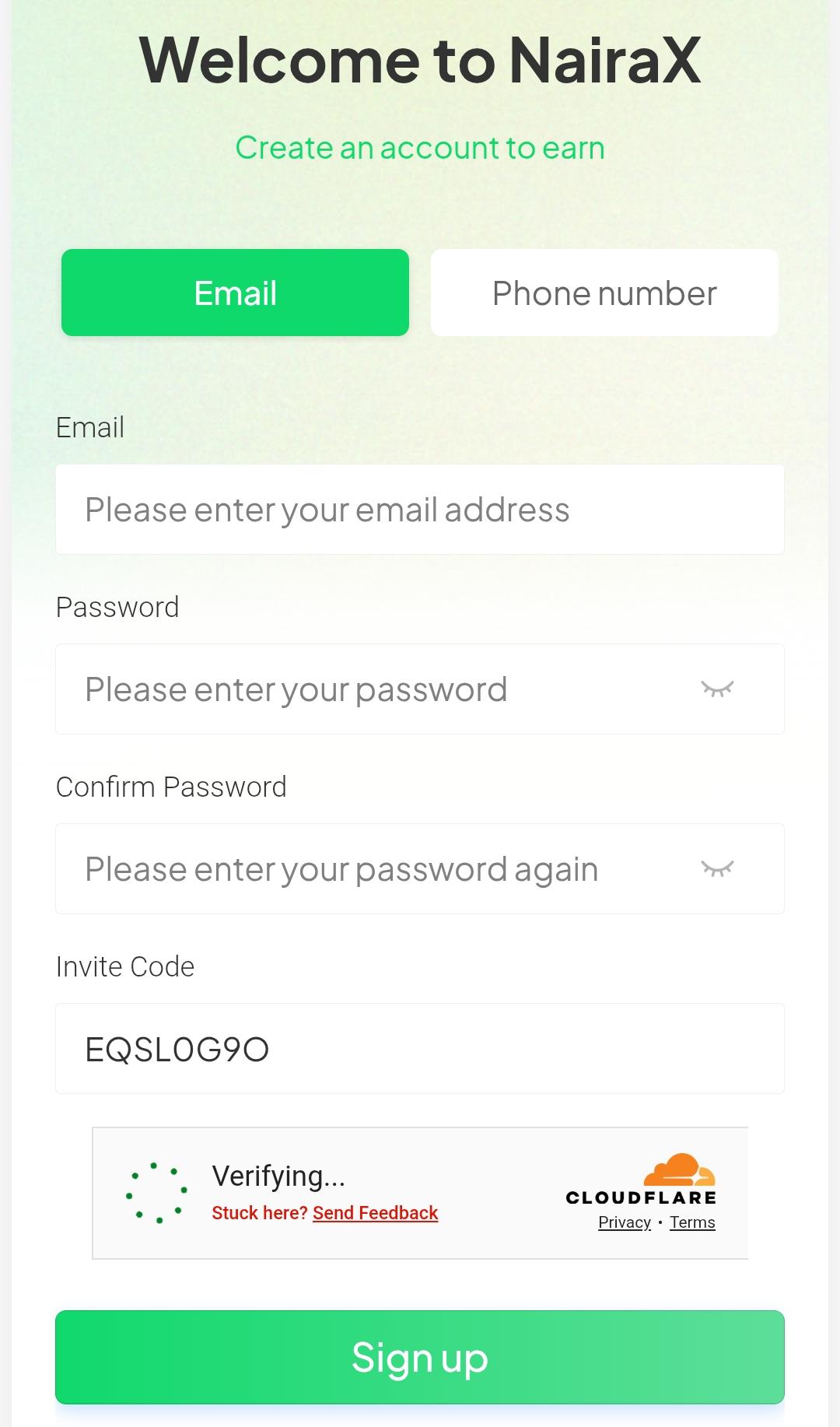Click the Email field label

(89, 426)
